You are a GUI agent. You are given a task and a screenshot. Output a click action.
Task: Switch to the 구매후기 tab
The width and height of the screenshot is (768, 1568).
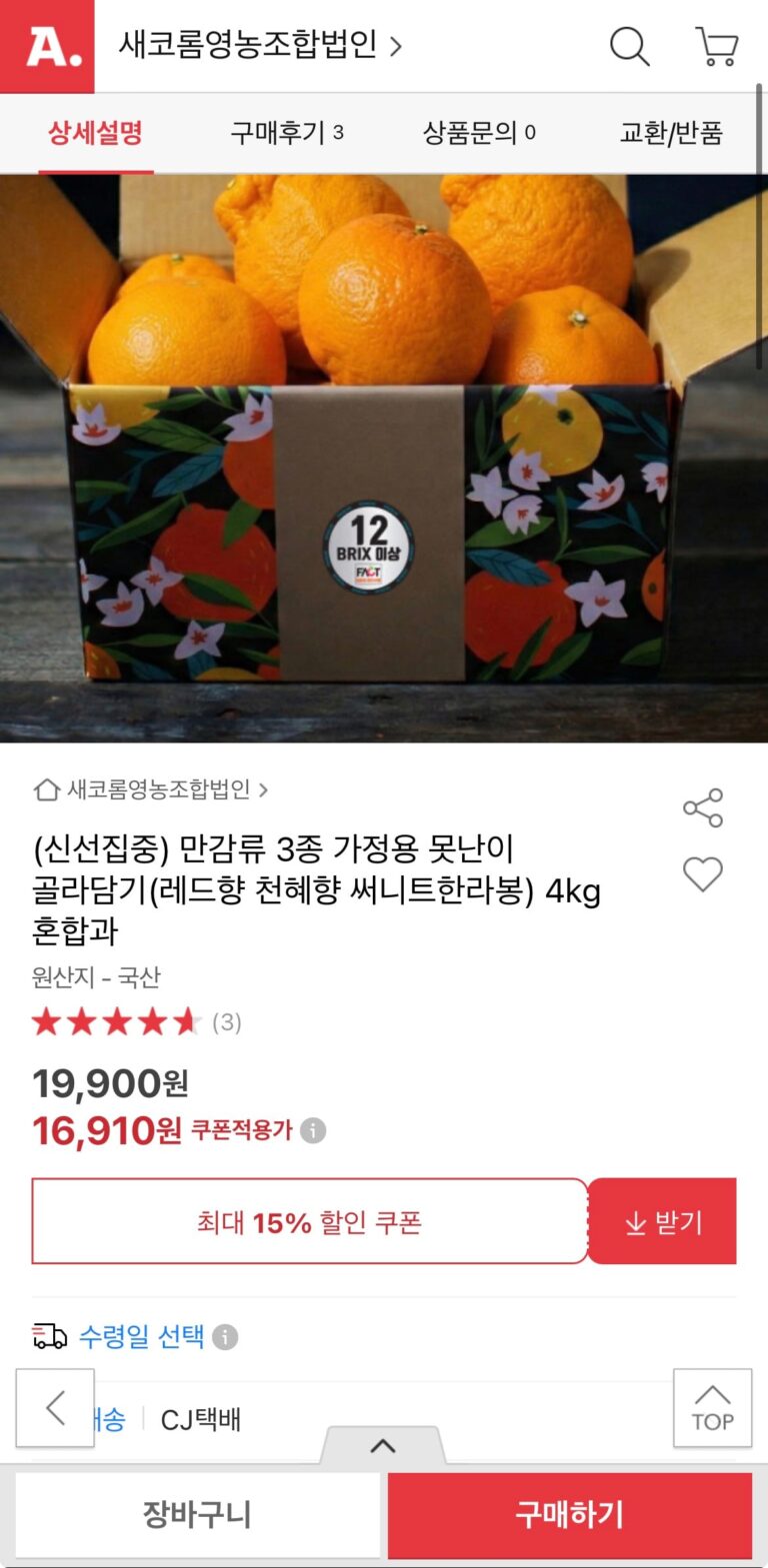tap(287, 133)
